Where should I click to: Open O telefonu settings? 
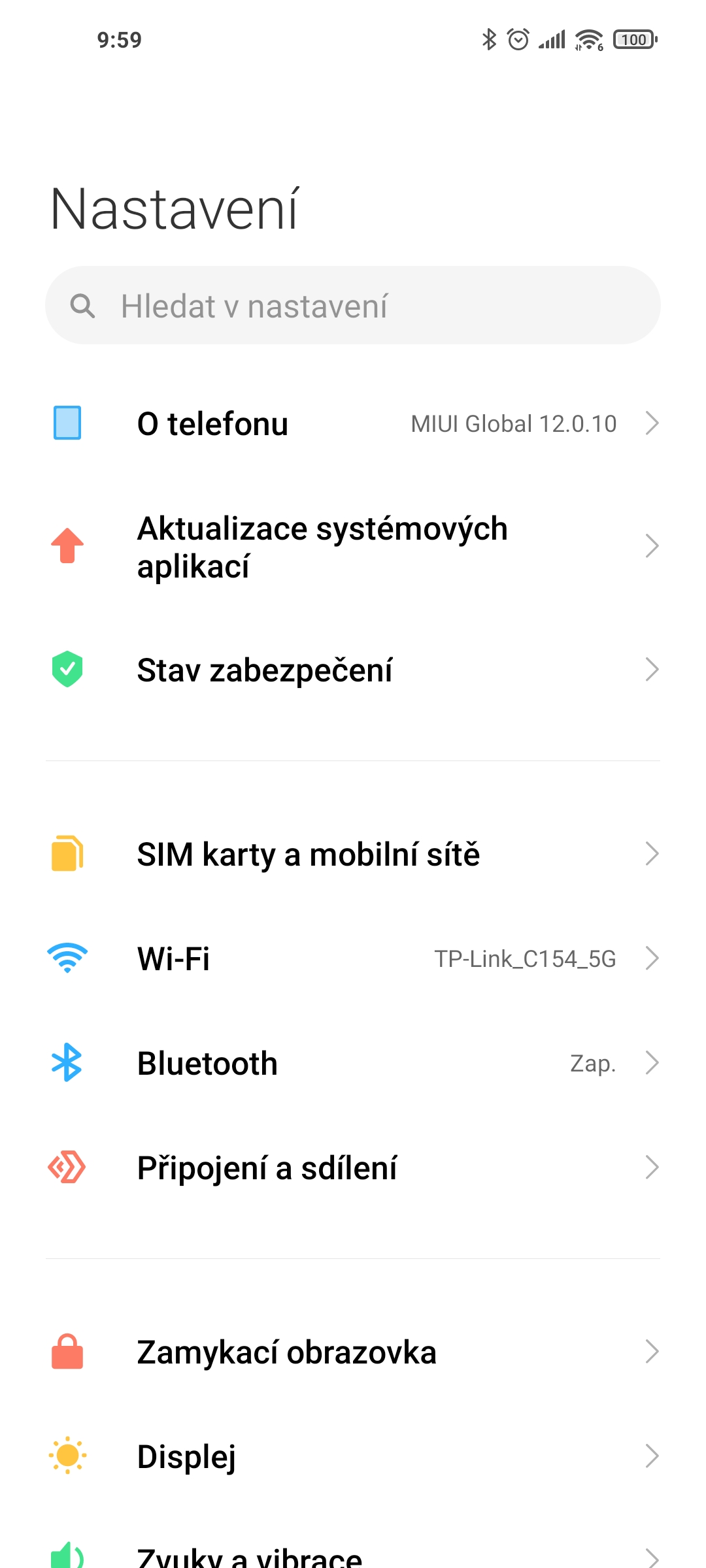point(353,423)
